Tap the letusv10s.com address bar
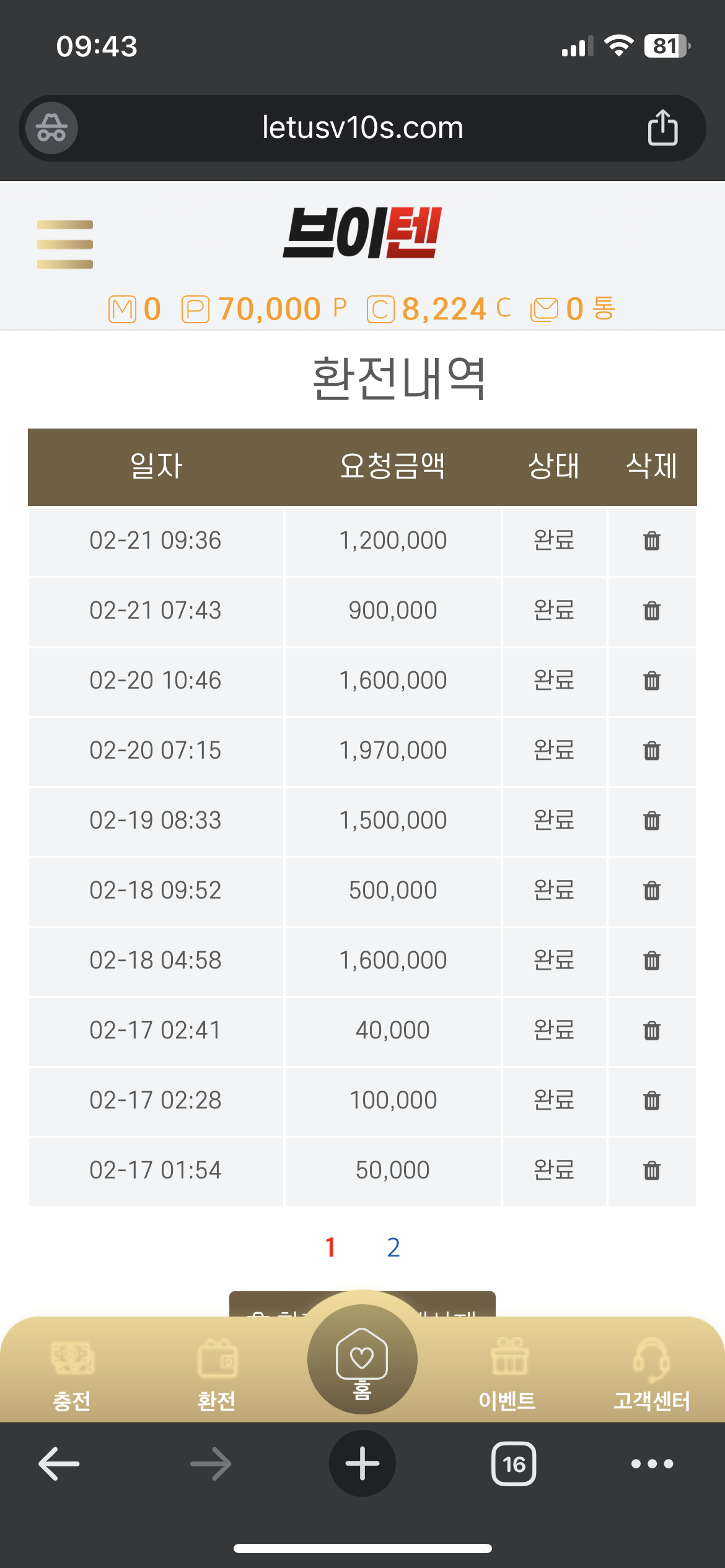 [x=362, y=128]
